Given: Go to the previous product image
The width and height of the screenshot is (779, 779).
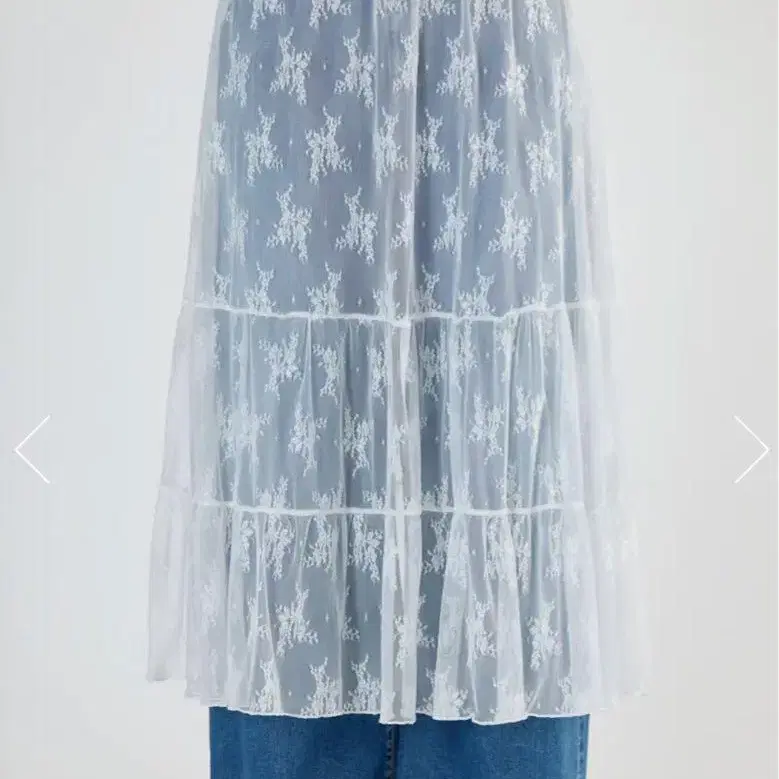Looking at the screenshot, I should (x=32, y=450).
